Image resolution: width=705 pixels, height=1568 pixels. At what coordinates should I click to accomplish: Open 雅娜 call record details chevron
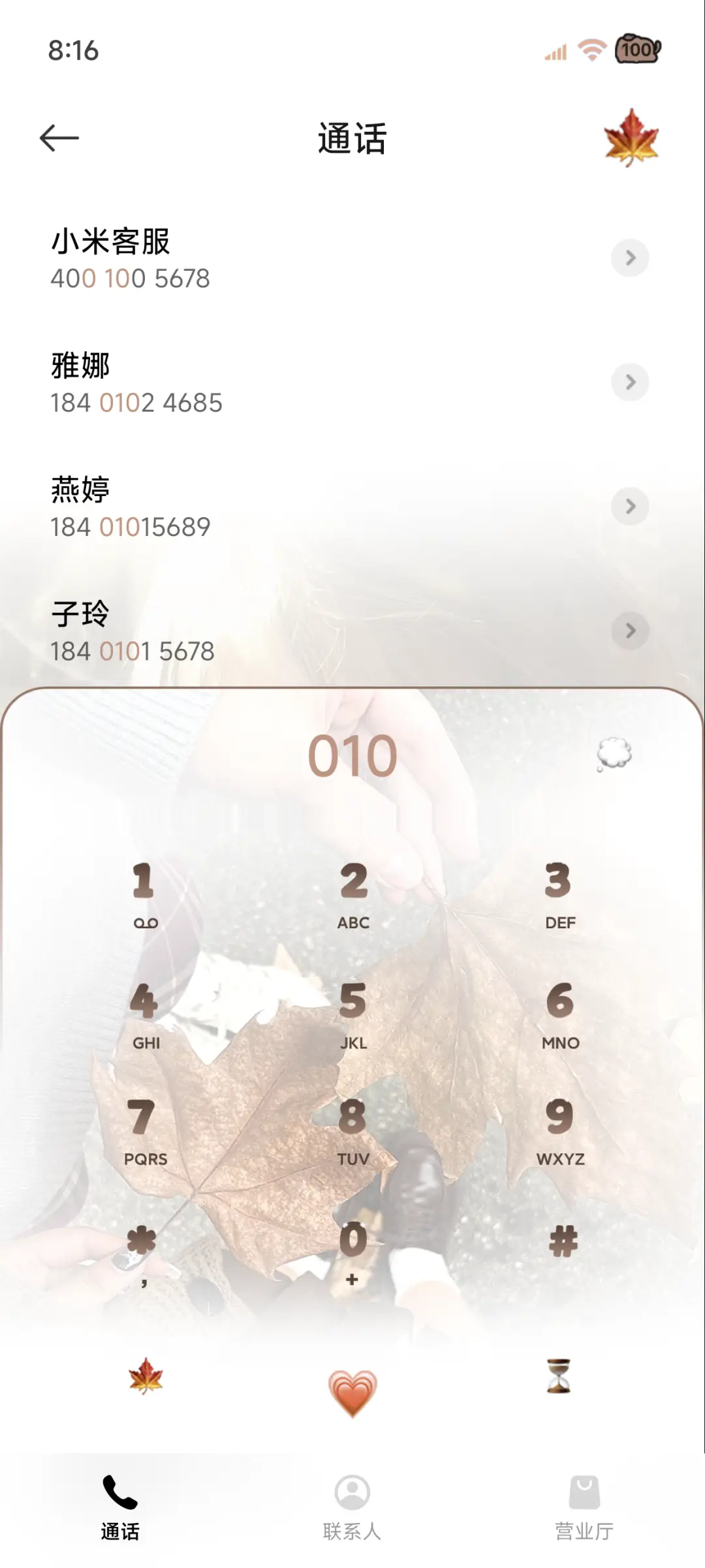pos(630,383)
